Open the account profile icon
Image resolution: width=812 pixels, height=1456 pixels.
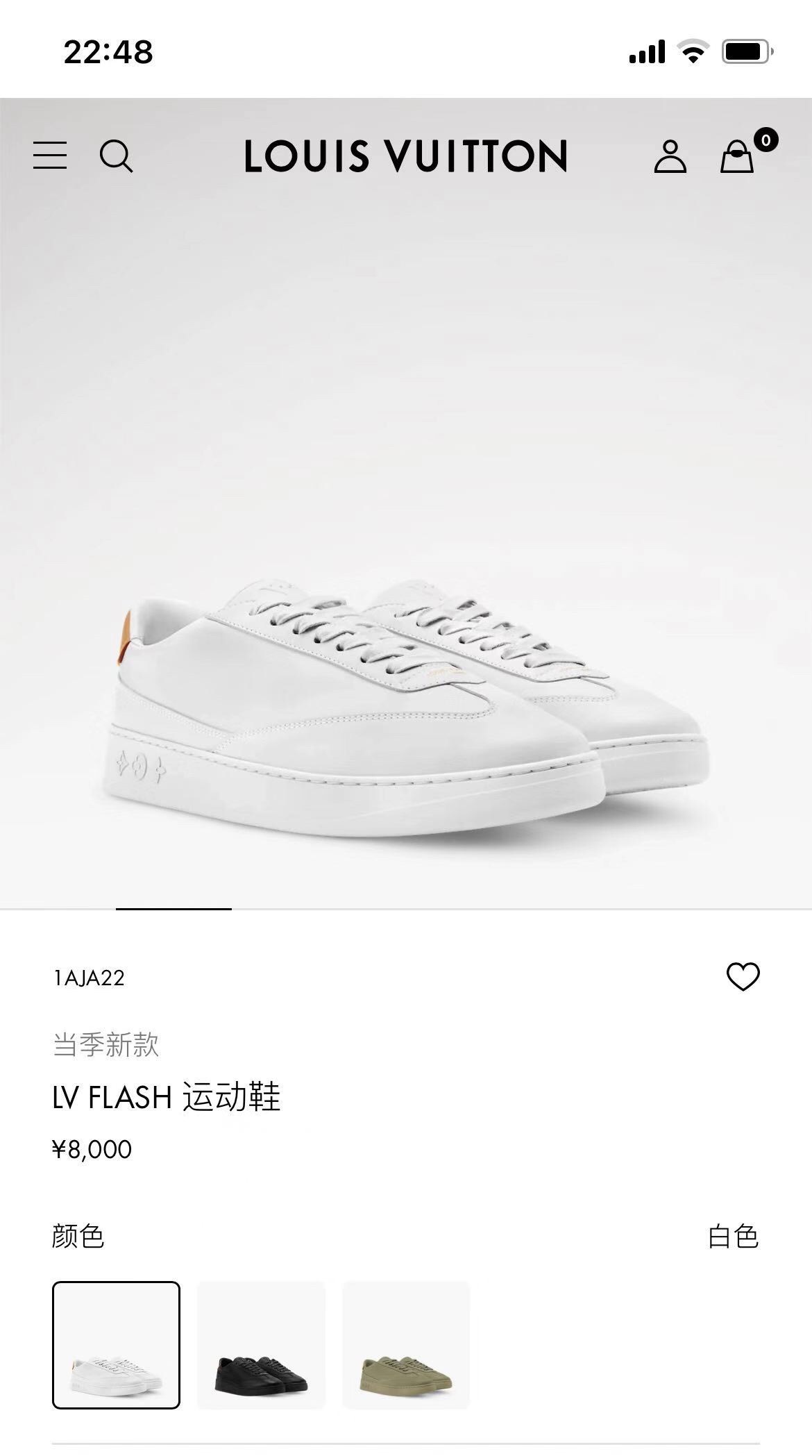[x=670, y=156]
